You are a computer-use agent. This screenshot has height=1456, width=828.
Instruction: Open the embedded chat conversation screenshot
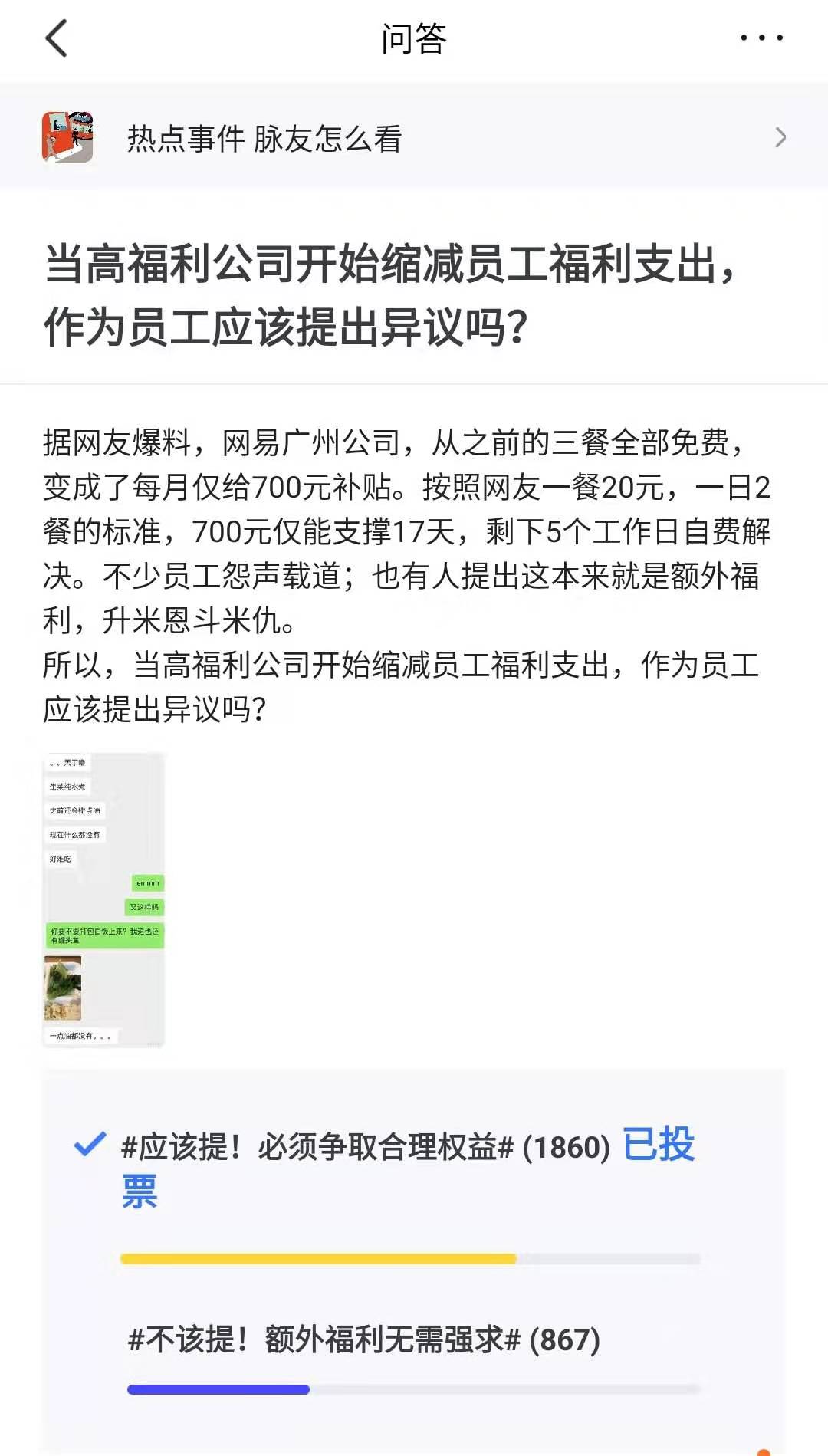click(x=105, y=897)
